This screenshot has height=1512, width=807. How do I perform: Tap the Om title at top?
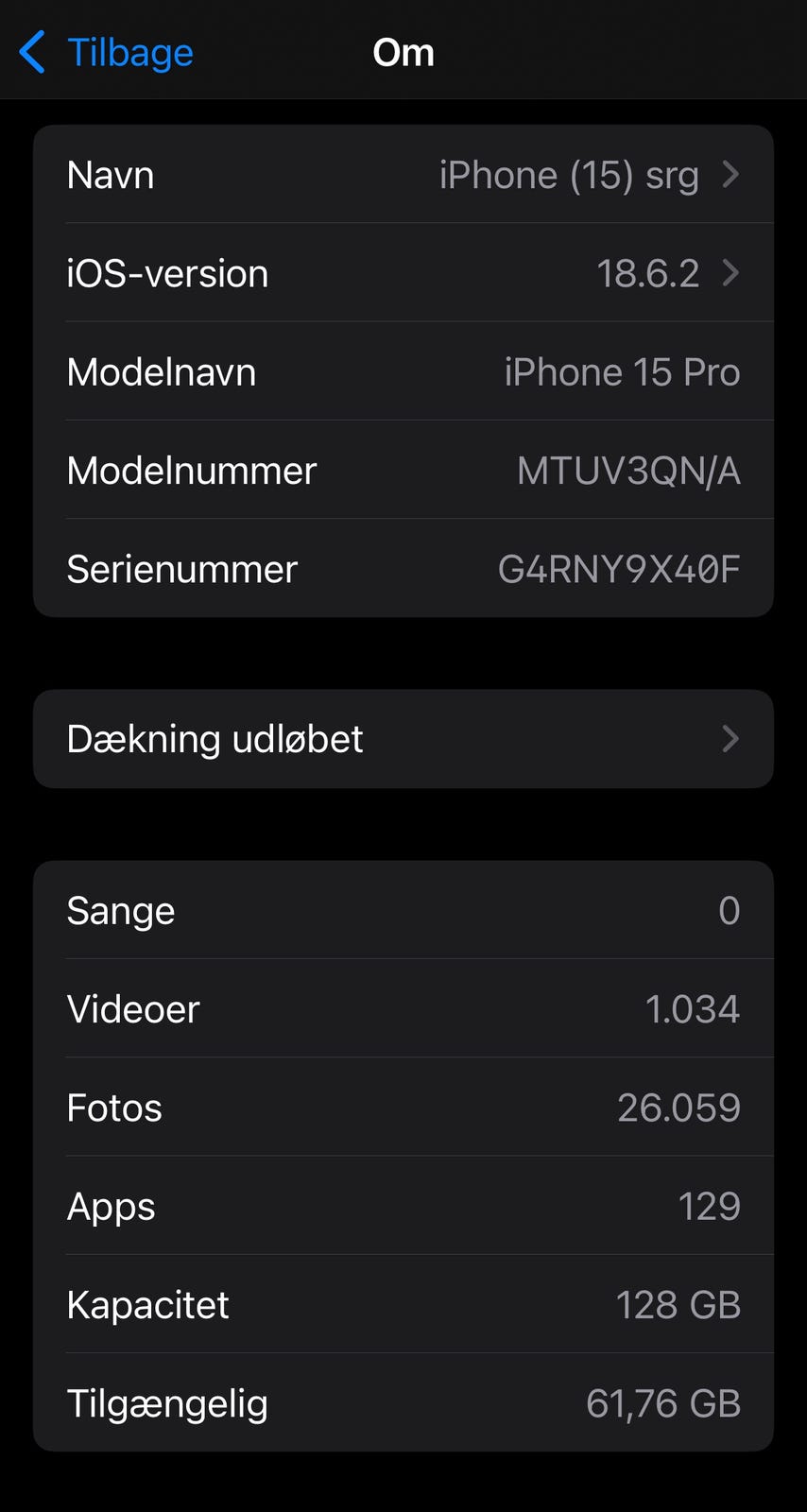click(x=403, y=52)
